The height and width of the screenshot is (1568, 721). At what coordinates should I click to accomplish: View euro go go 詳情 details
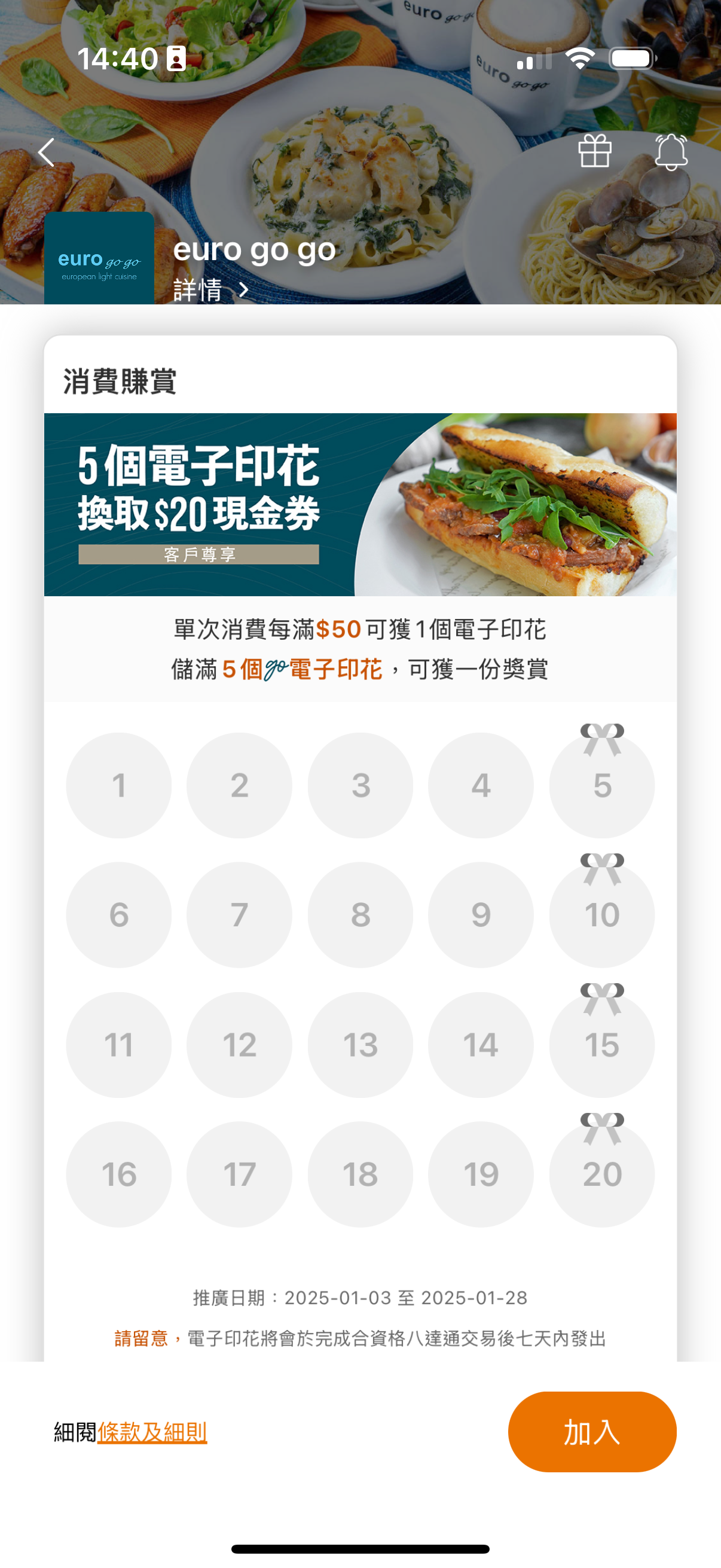click(210, 289)
